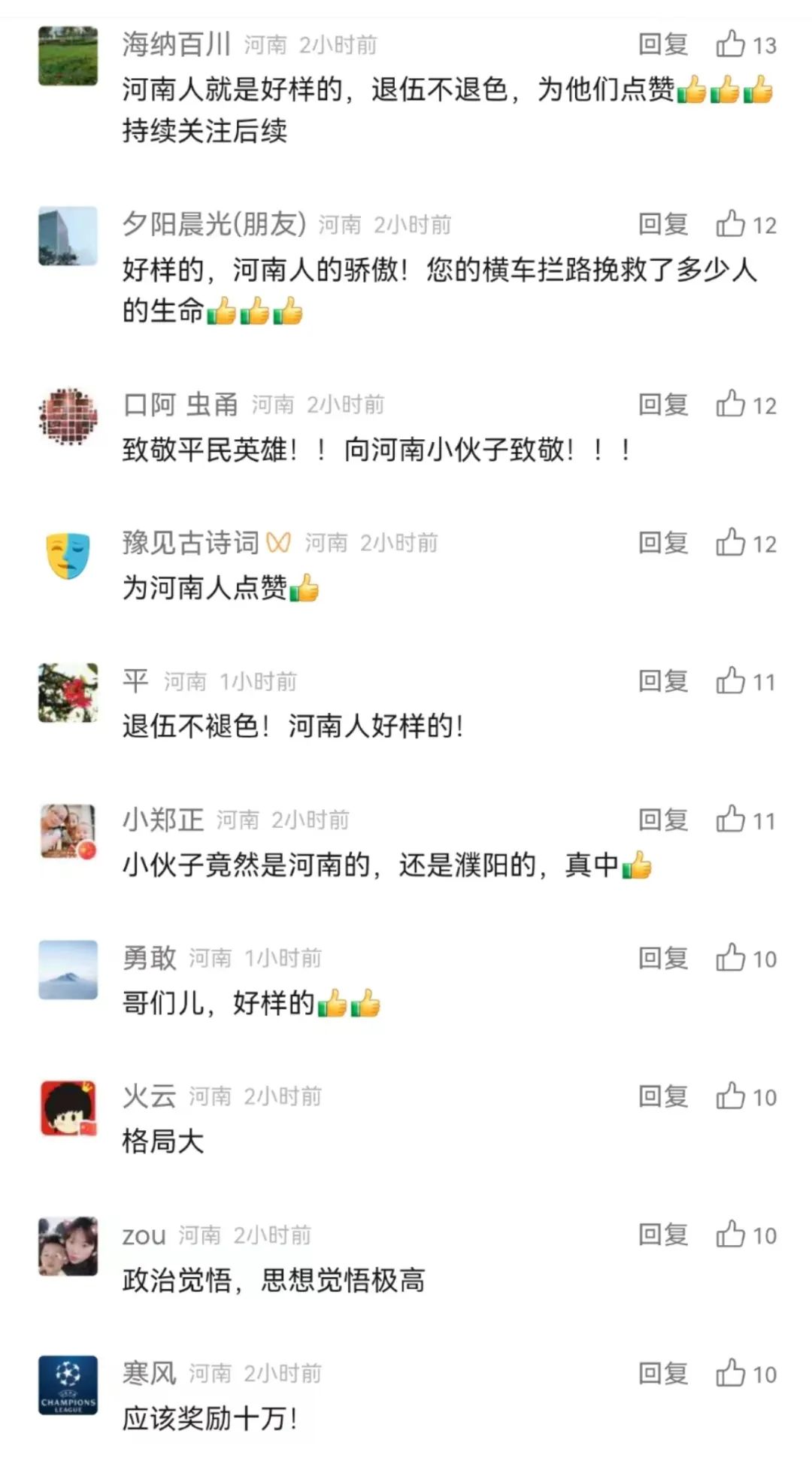Open username 海纳百川's profile

tap(177, 44)
